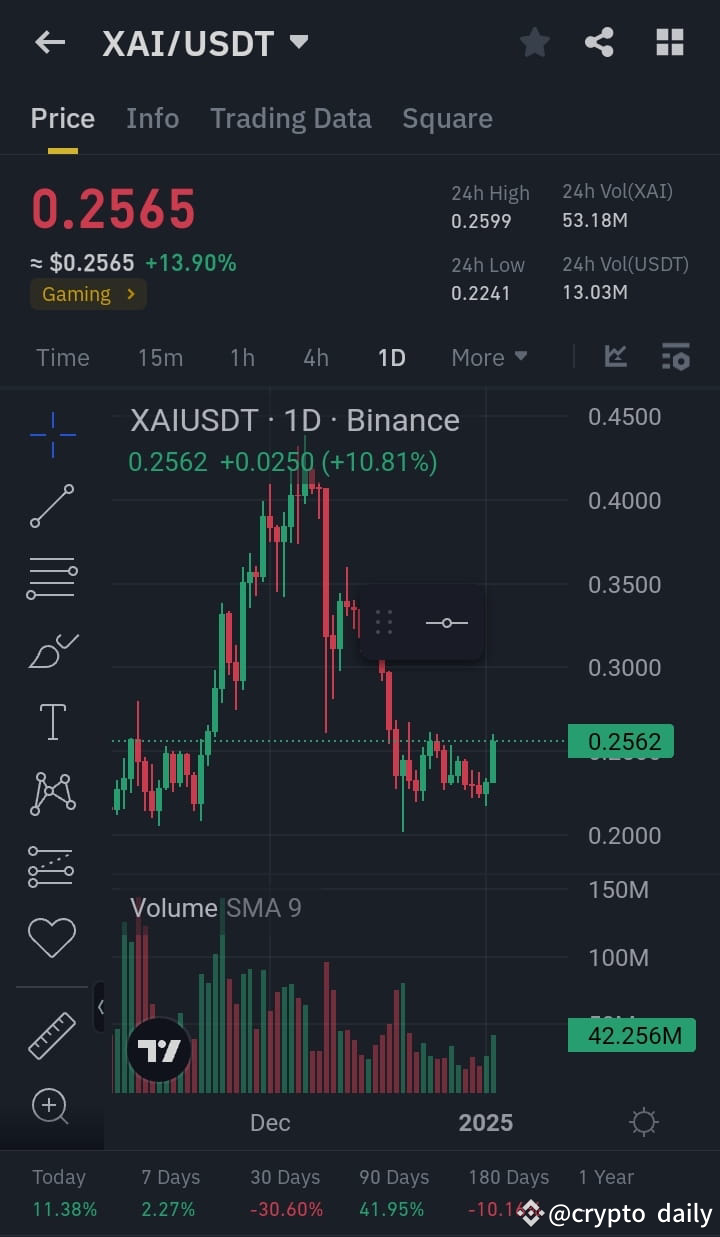Click the 0.2562 price label on axis
This screenshot has height=1237, width=720.
[622, 741]
